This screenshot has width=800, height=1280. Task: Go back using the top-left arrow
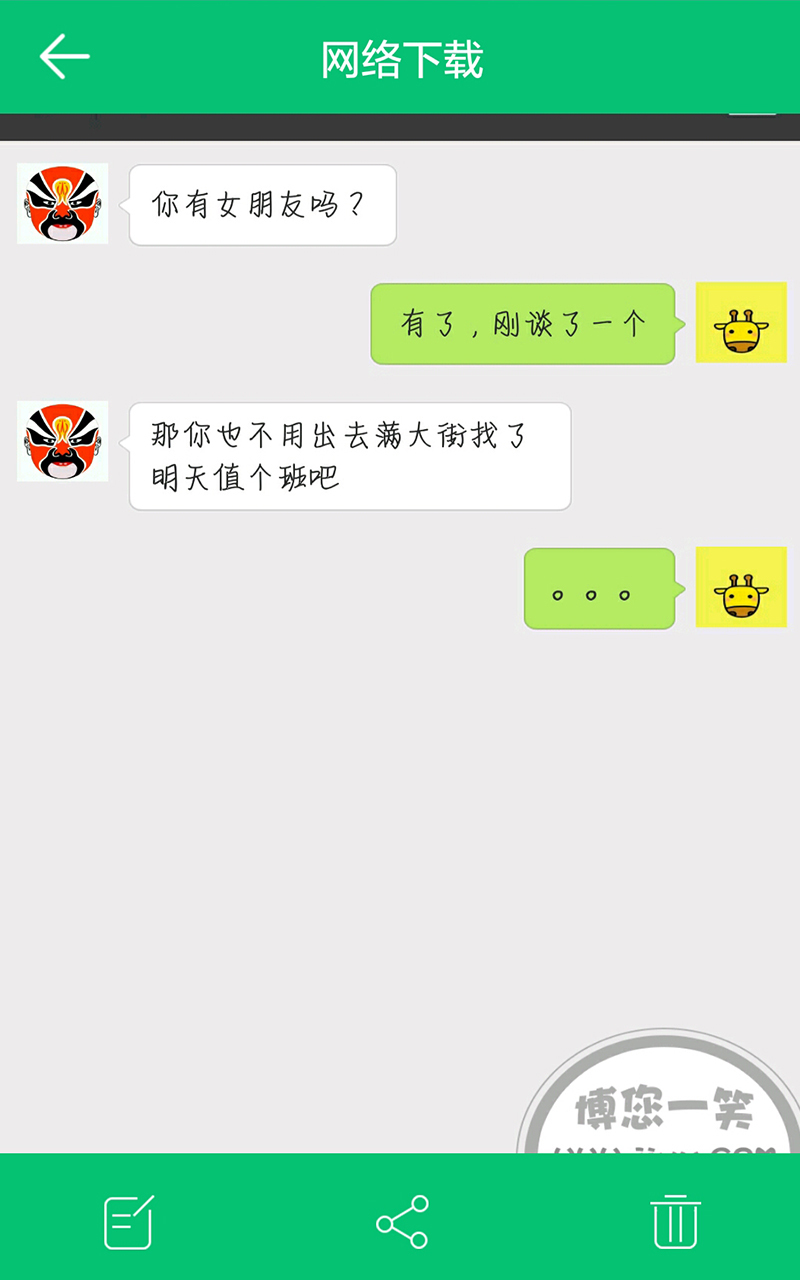[x=65, y=57]
